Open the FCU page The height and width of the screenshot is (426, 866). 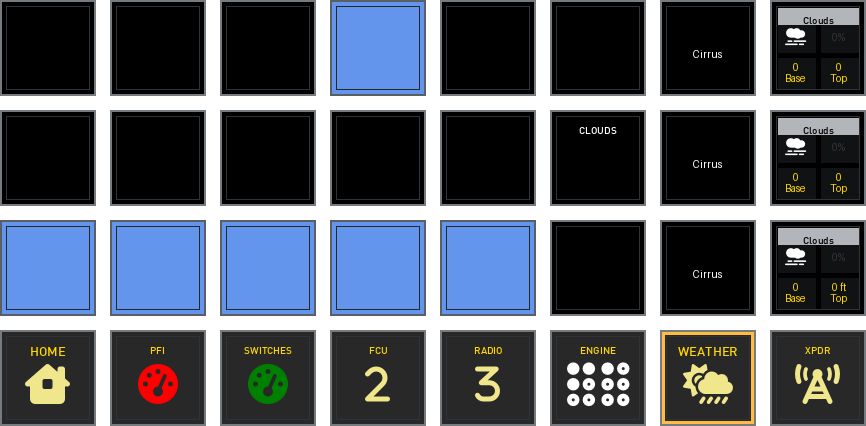click(x=378, y=378)
